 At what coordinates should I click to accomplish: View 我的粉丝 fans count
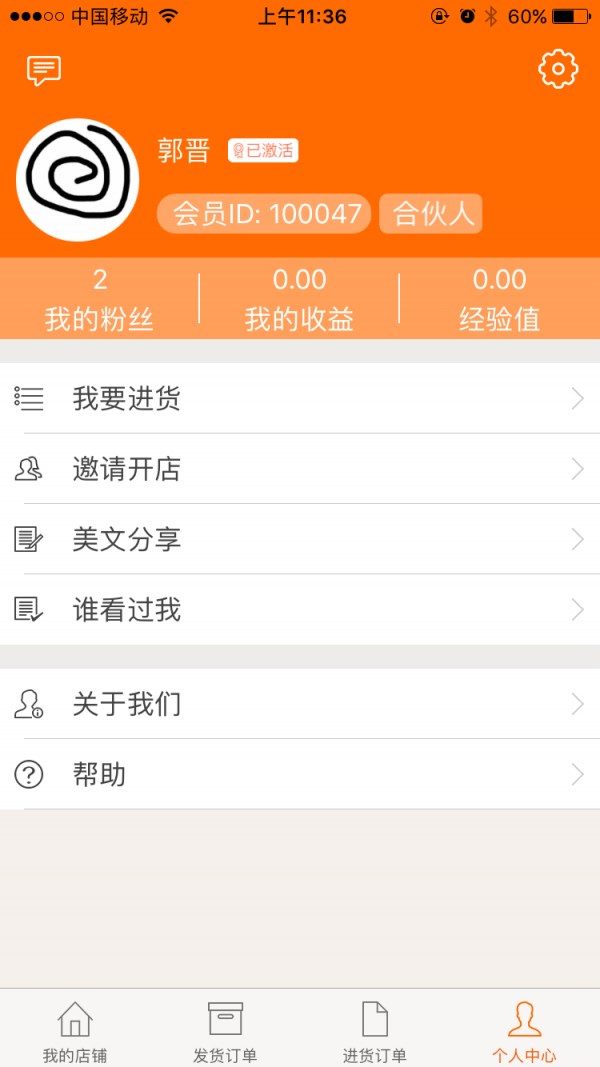[x=100, y=299]
